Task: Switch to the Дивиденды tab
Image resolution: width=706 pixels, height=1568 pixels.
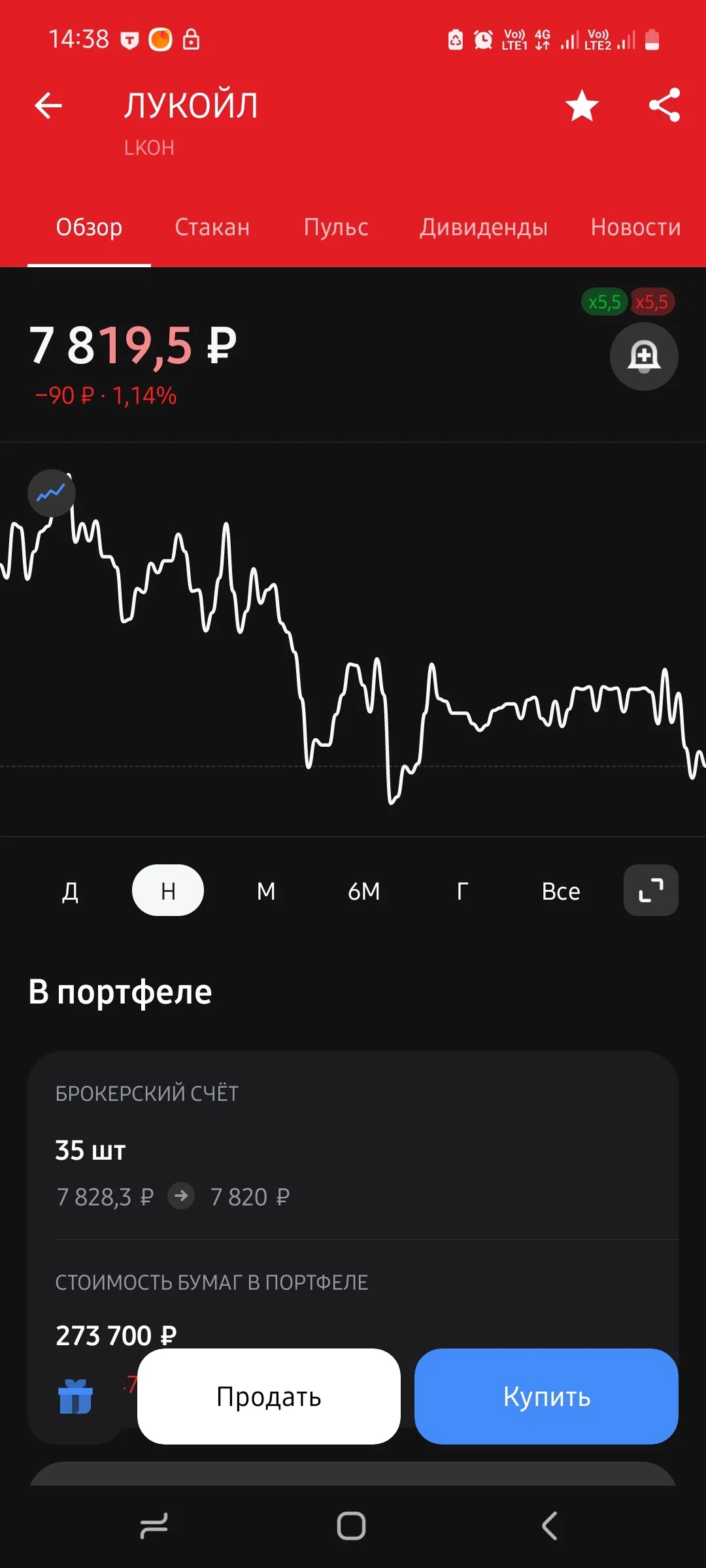Action: (x=484, y=227)
